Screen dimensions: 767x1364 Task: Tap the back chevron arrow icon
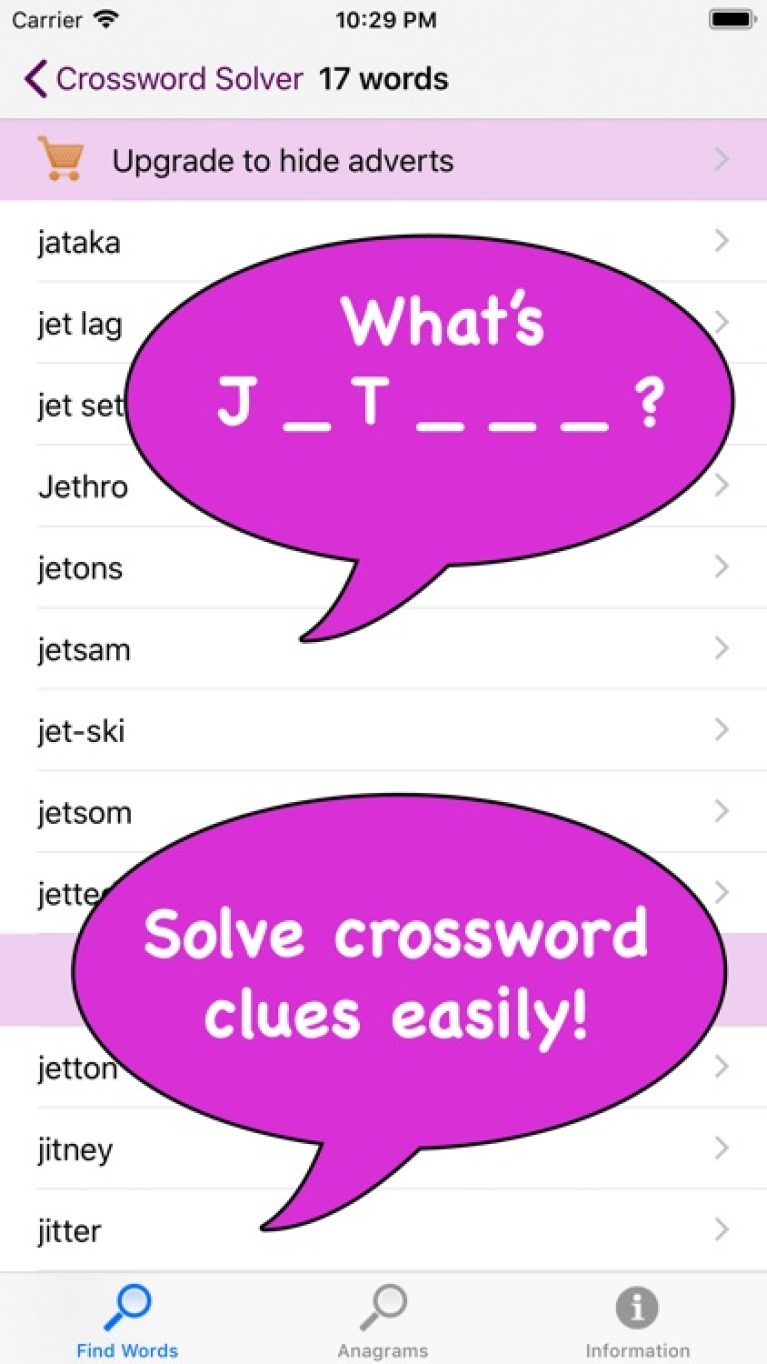pyautogui.click(x=33, y=78)
